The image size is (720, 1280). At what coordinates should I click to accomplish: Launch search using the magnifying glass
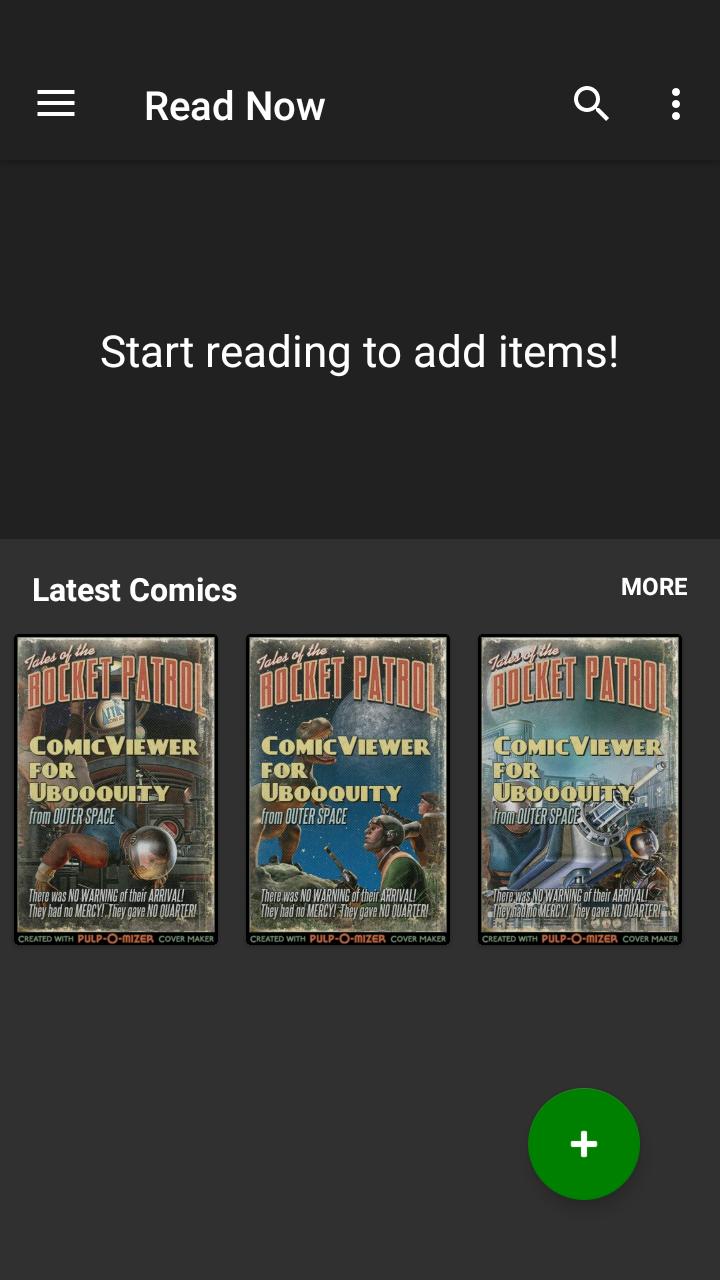click(x=591, y=104)
